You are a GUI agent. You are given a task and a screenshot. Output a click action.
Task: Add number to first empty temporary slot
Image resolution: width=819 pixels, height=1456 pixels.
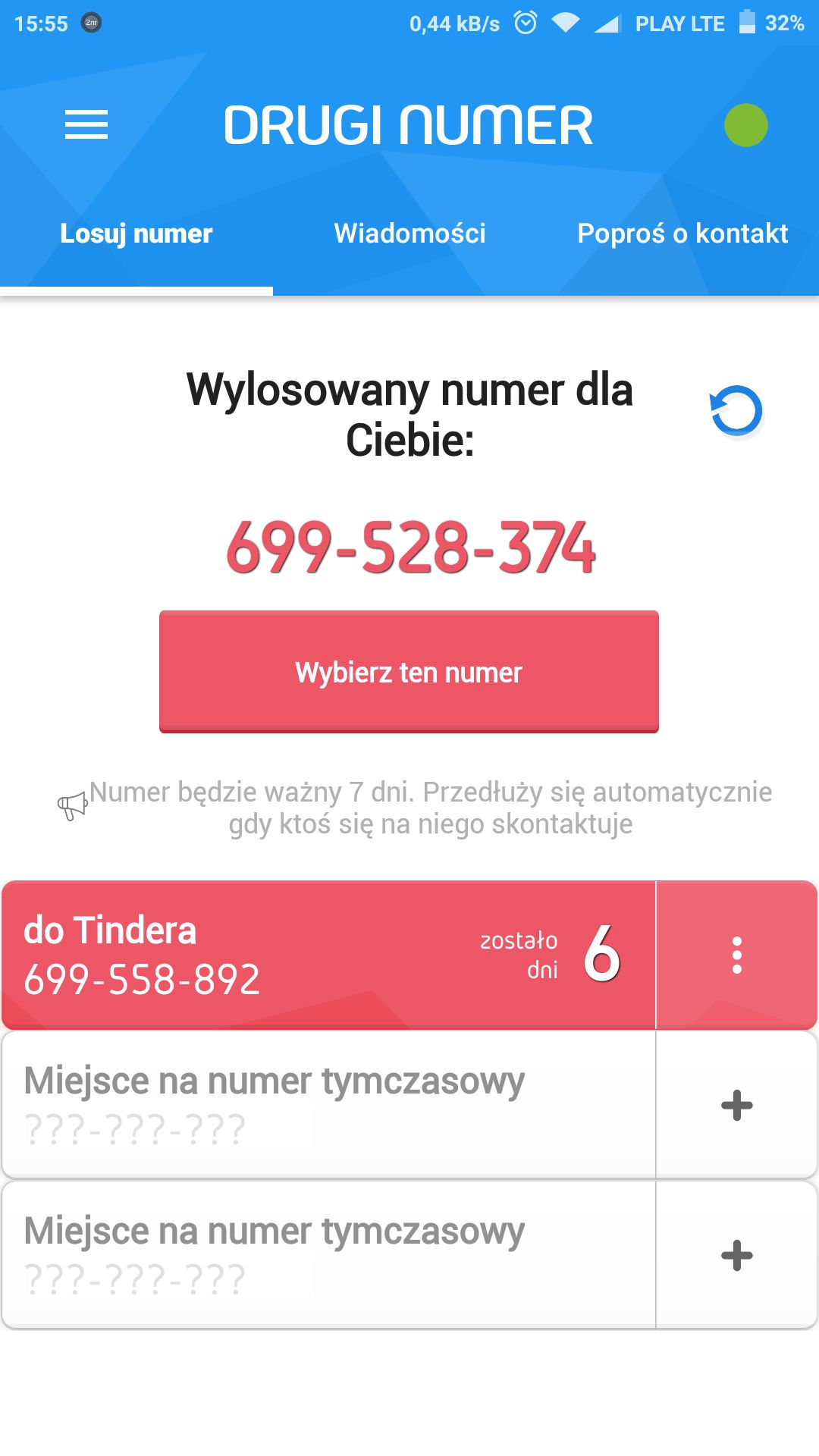pos(736,1105)
